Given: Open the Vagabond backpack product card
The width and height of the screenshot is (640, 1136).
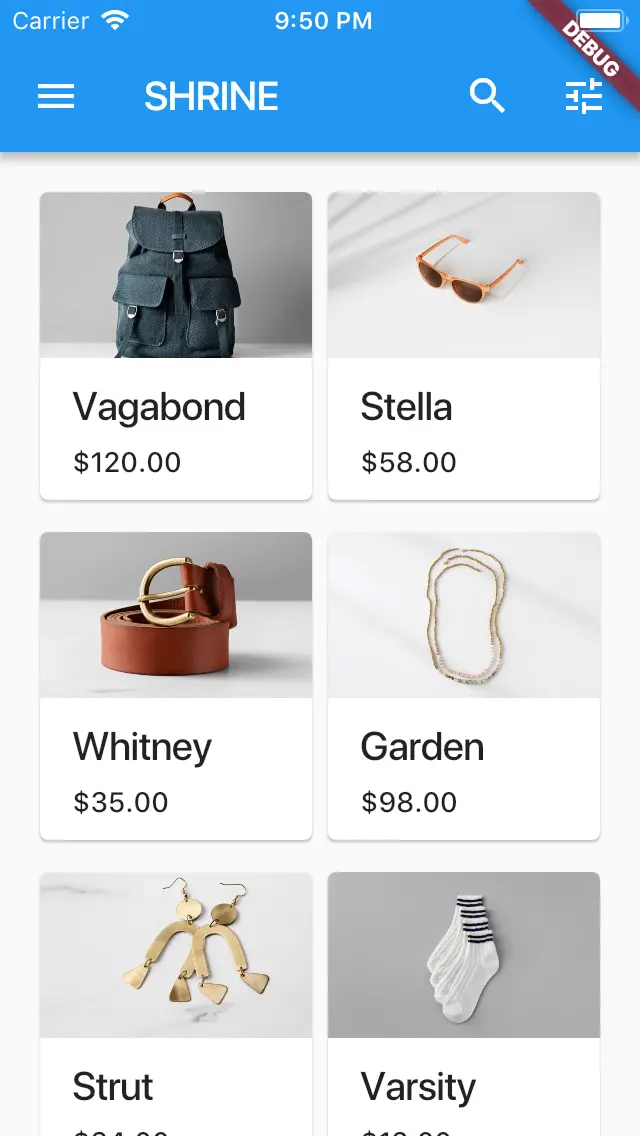Looking at the screenshot, I should pos(176,345).
